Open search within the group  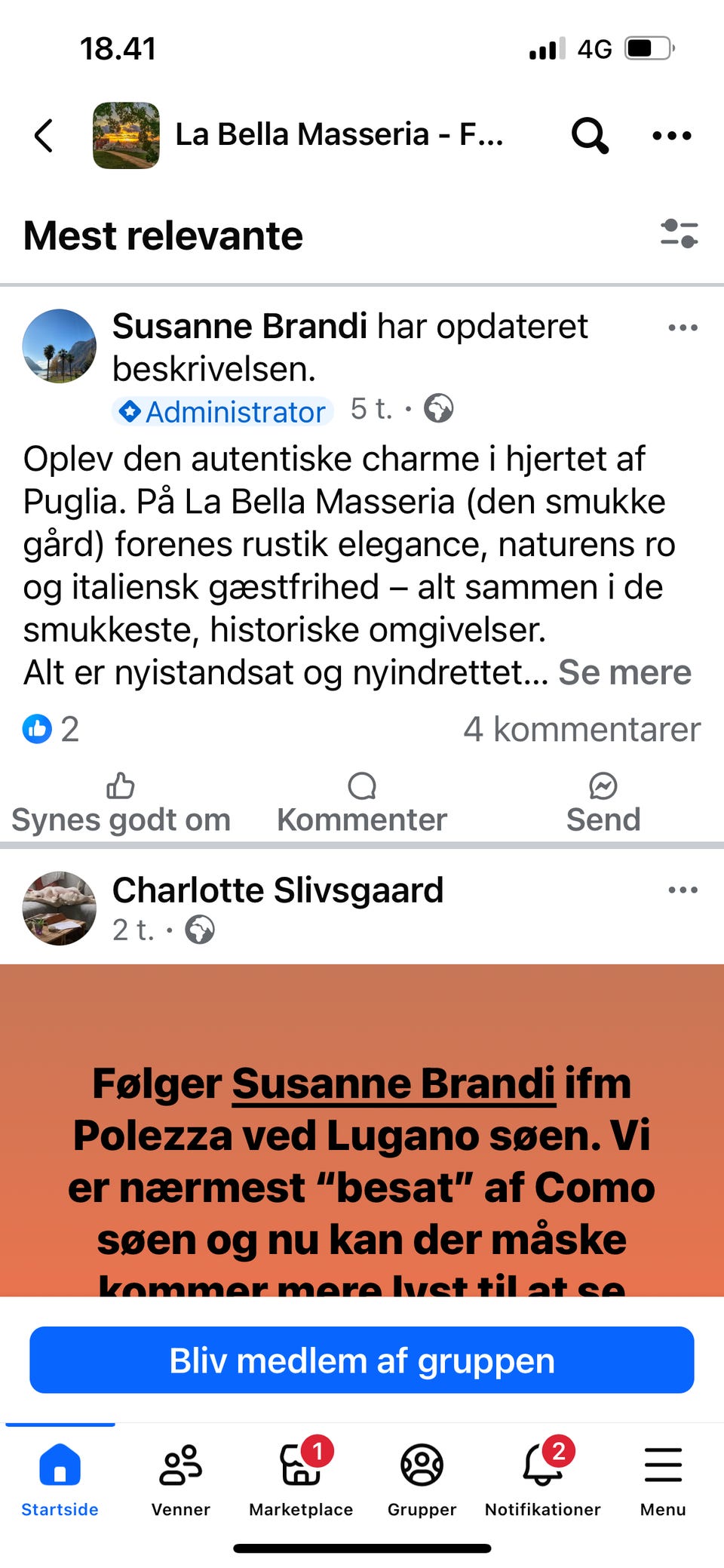(590, 135)
